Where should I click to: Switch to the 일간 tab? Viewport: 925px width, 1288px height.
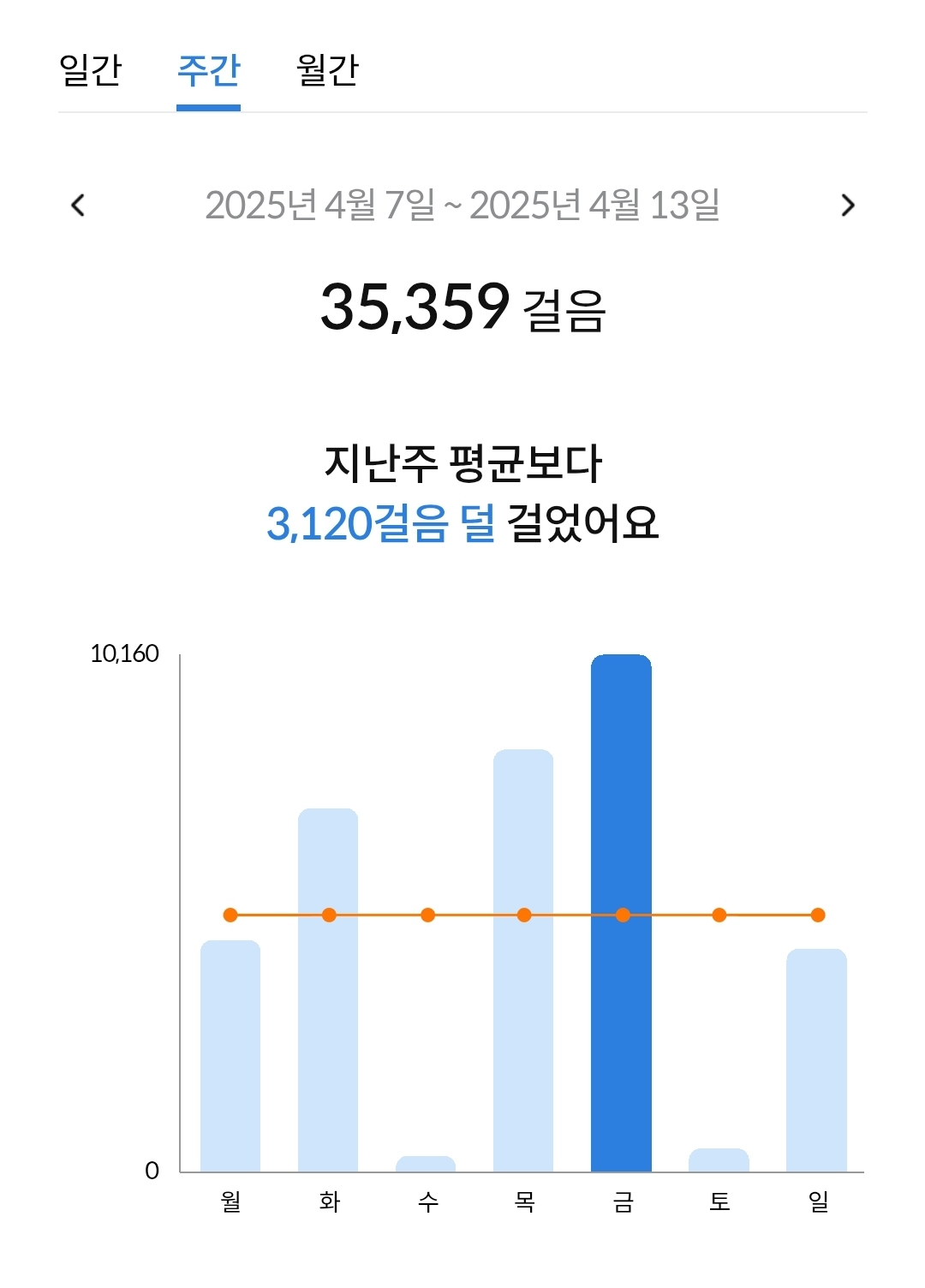coord(91,70)
